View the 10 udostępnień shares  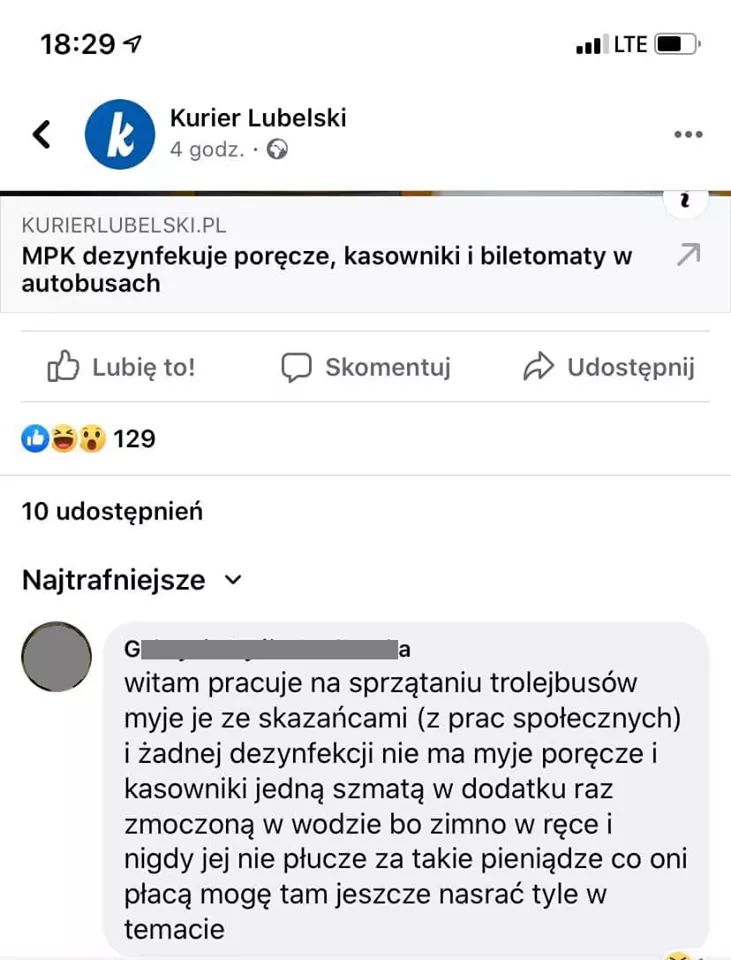pos(112,512)
